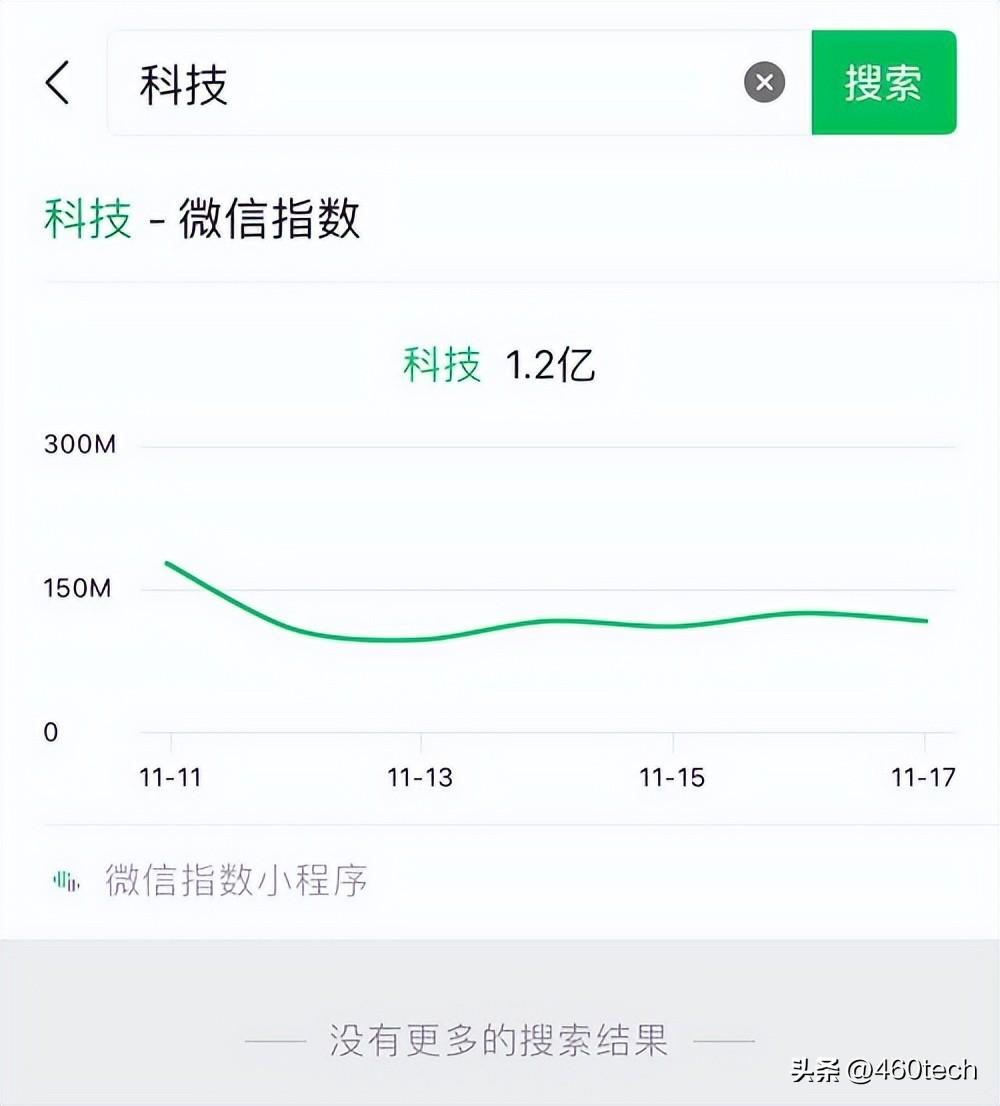Open the 微信指数小程序 link
The width and height of the screenshot is (1000, 1106).
coord(234,881)
